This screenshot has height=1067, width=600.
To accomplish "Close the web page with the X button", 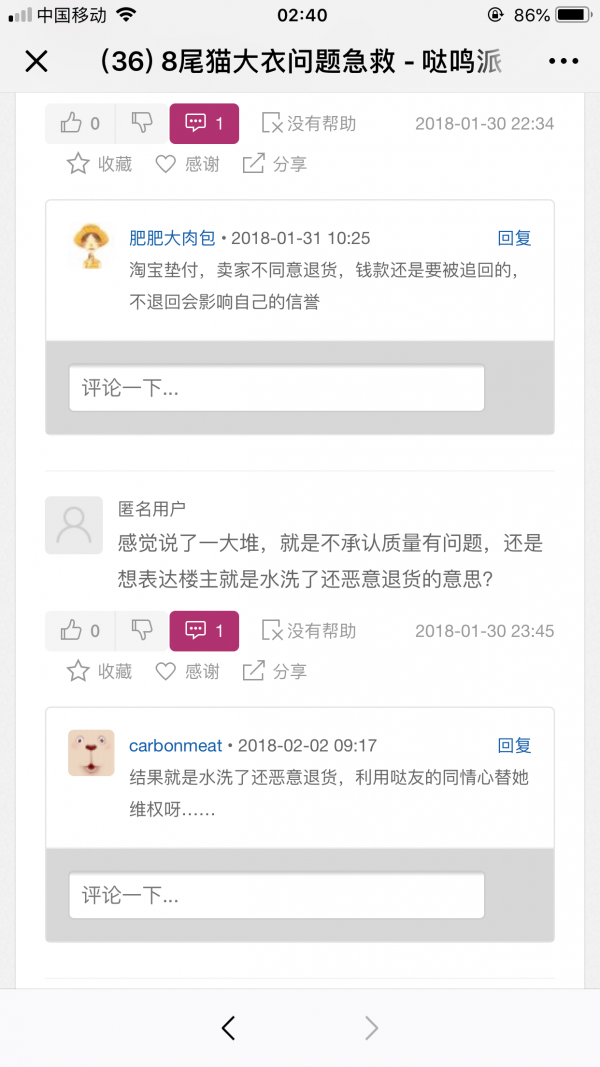I will pos(36,62).
